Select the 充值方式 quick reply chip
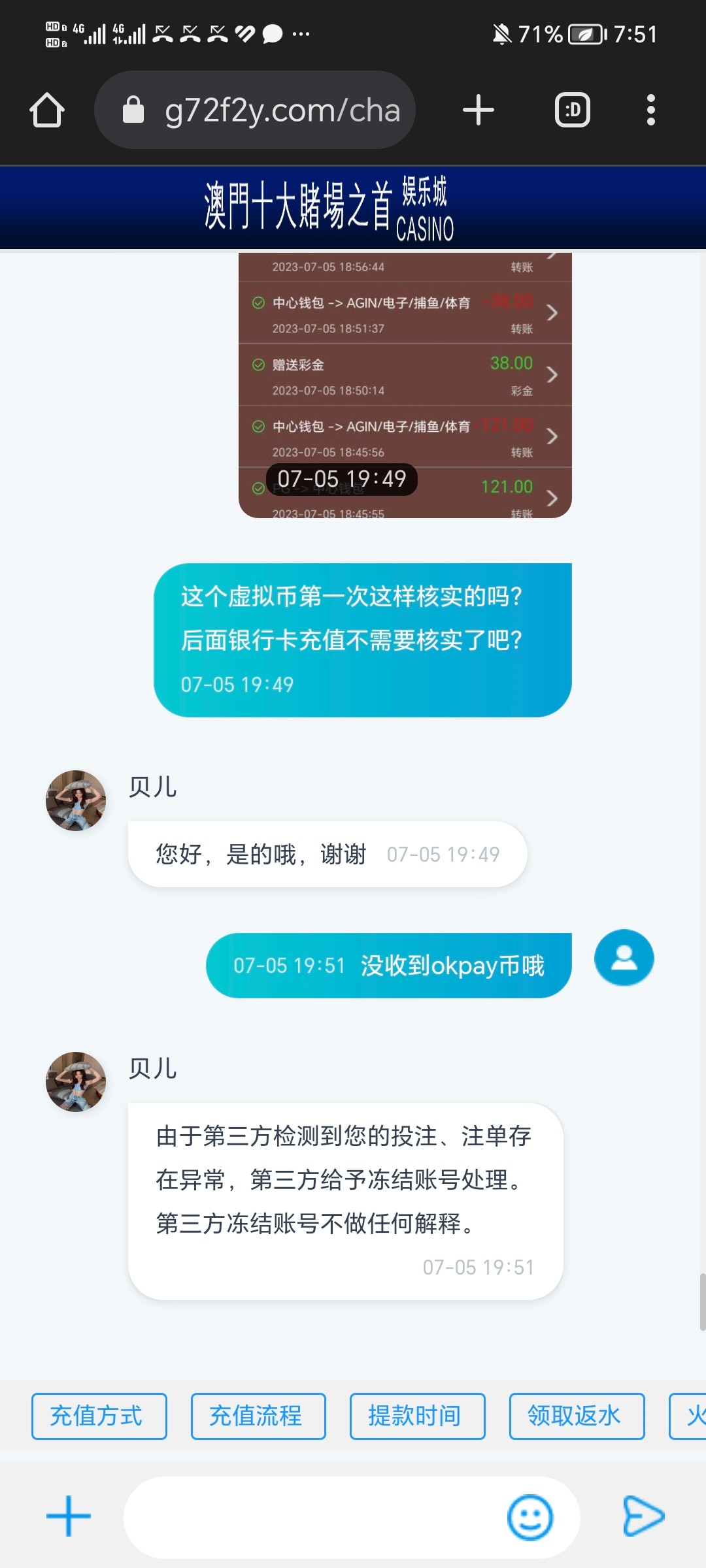This screenshot has height=1568, width=706. tap(99, 1416)
